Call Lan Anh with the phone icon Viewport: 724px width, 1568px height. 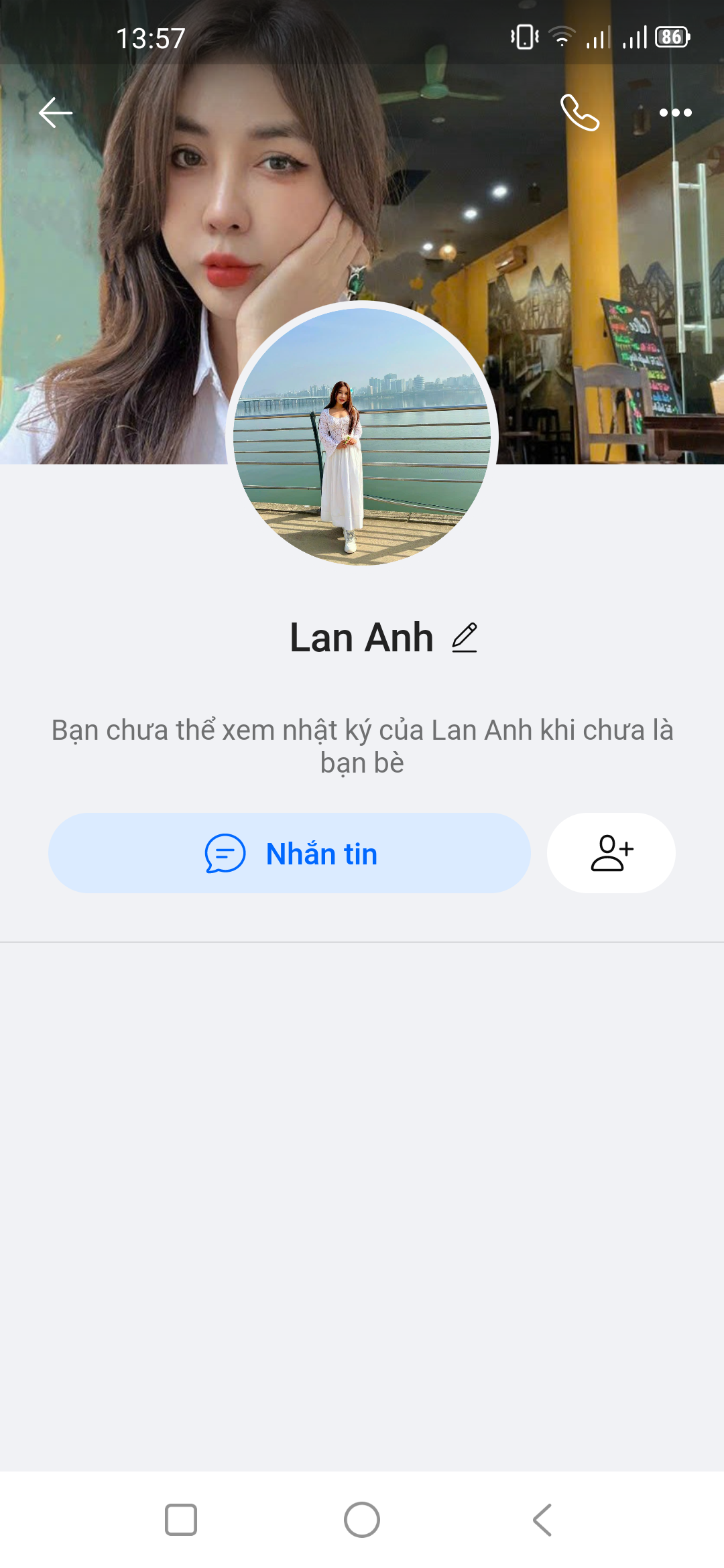coord(579,113)
